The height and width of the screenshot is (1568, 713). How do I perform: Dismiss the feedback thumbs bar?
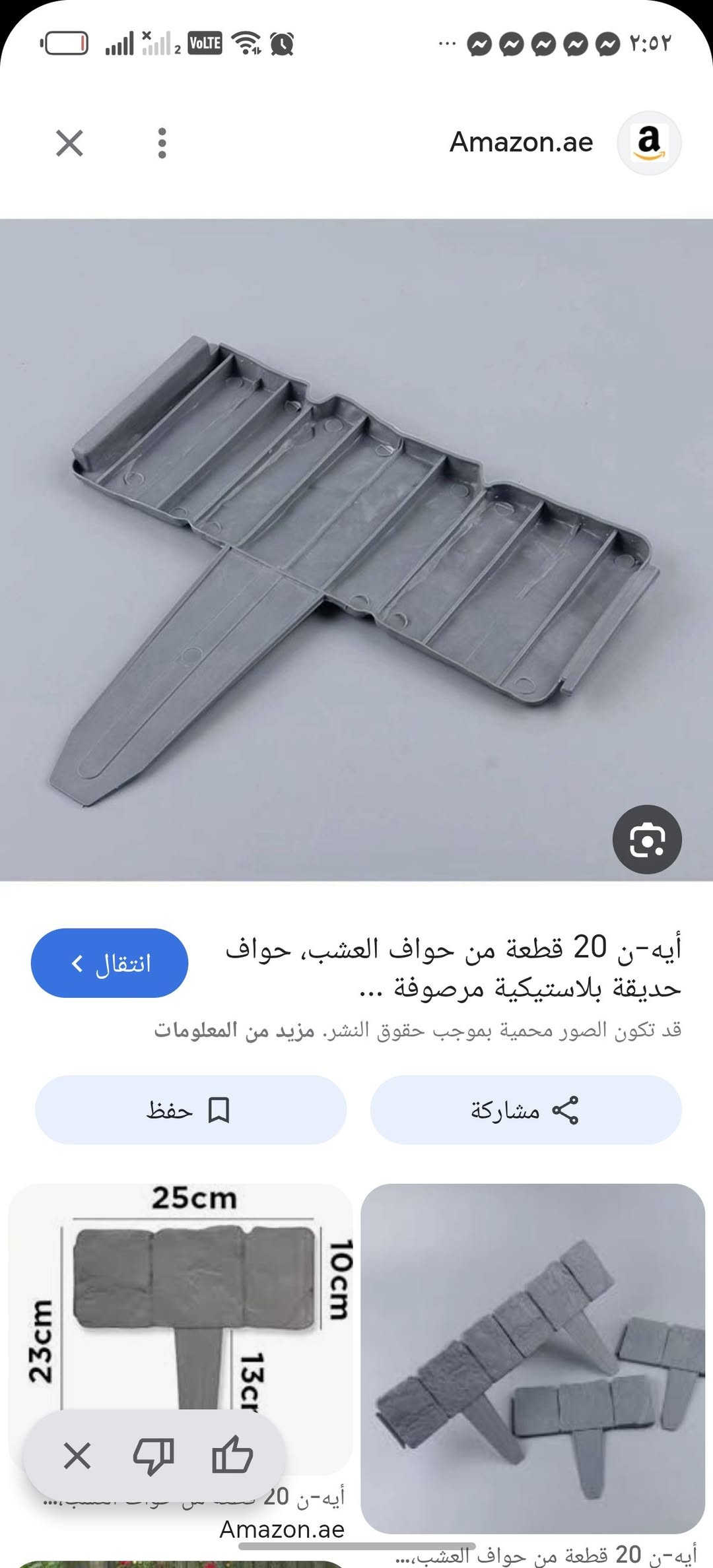click(77, 1455)
